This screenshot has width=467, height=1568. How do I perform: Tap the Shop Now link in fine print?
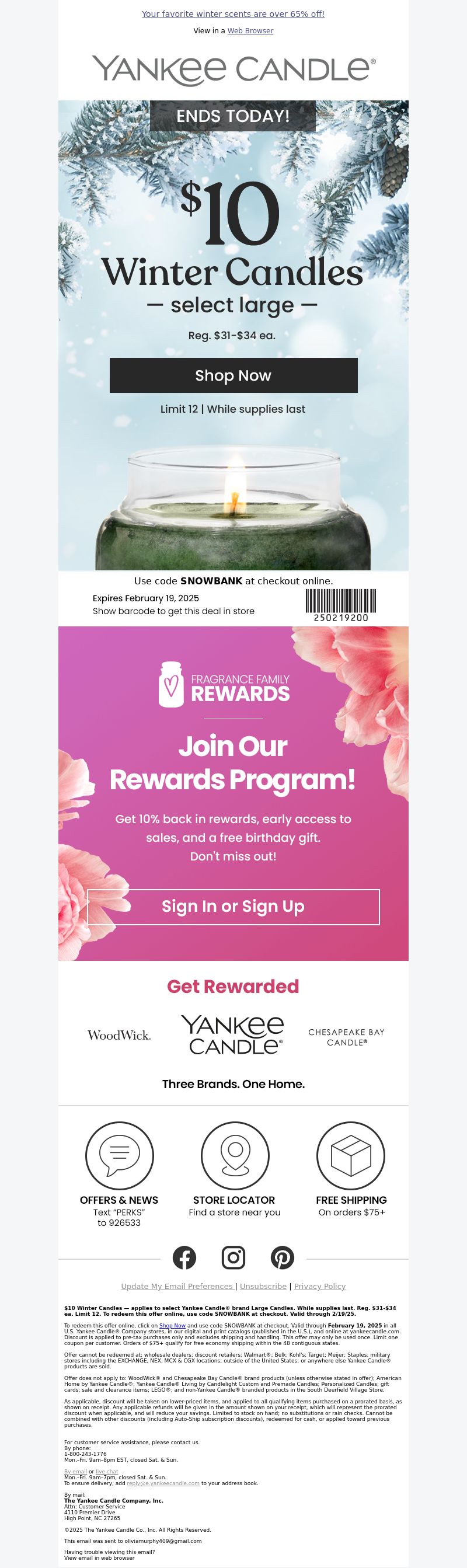(172, 1325)
